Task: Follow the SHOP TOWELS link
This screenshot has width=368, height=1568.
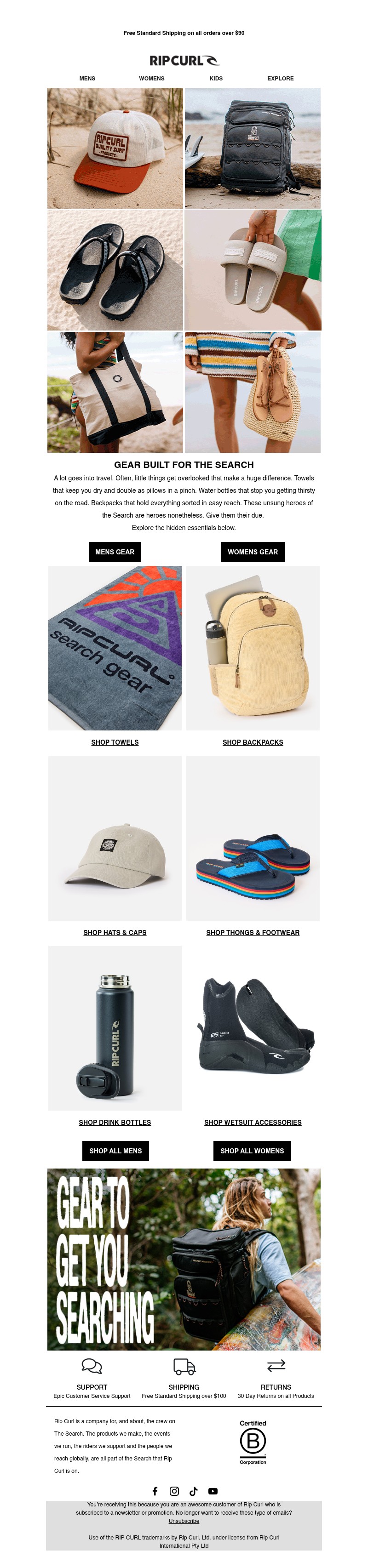Action: click(x=115, y=742)
